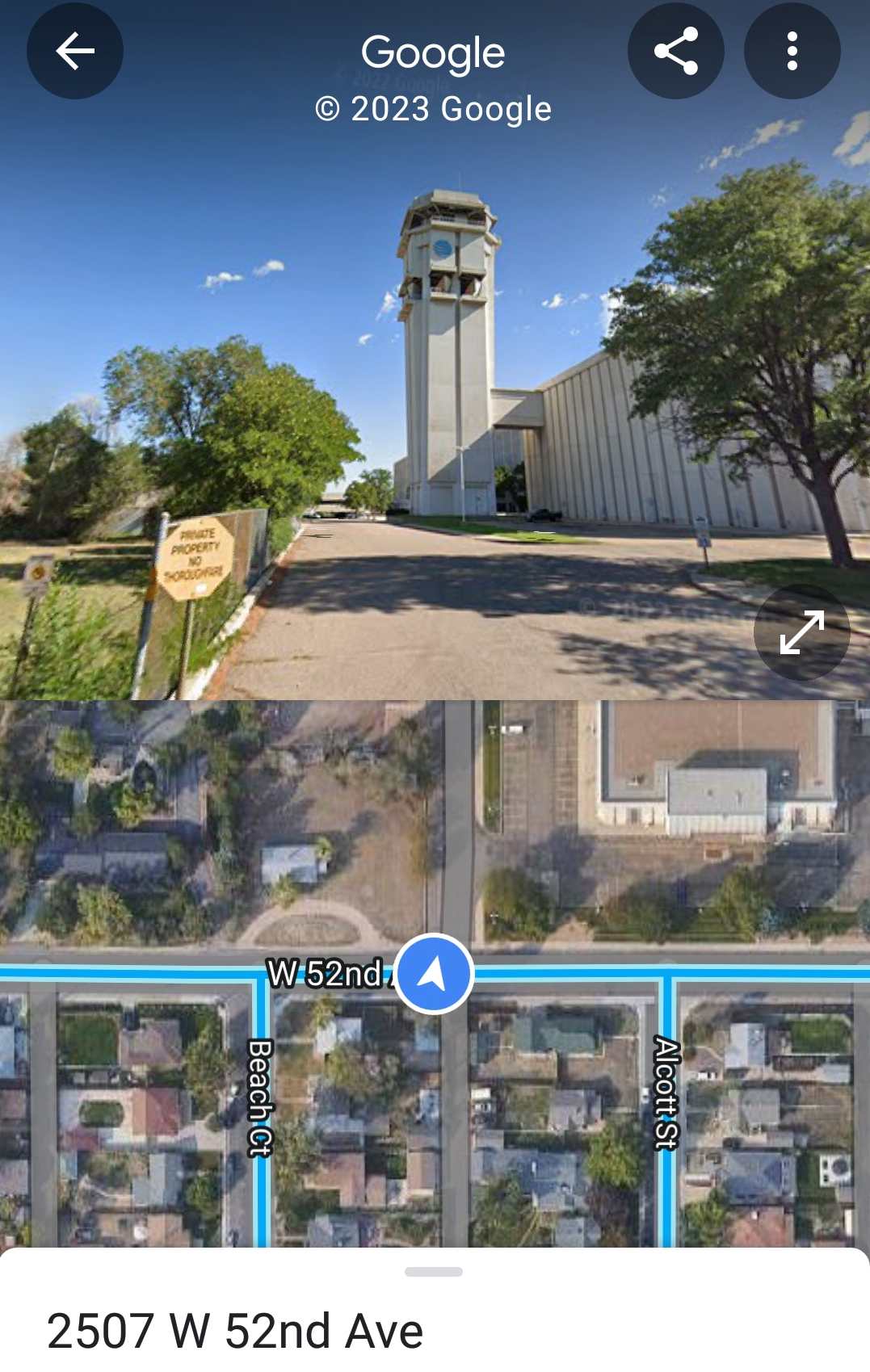Viewport: 870px width, 1372px height.
Task: Go back using the arrow icon
Action: (x=75, y=51)
